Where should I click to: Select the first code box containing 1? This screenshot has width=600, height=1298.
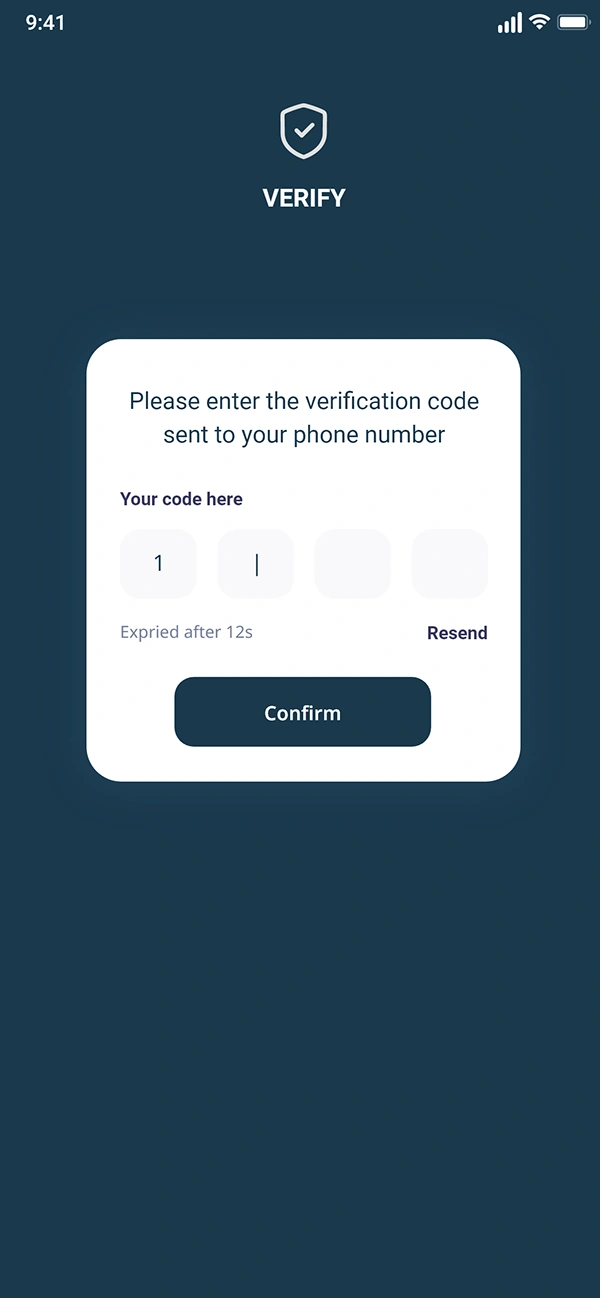pyautogui.click(x=158, y=564)
